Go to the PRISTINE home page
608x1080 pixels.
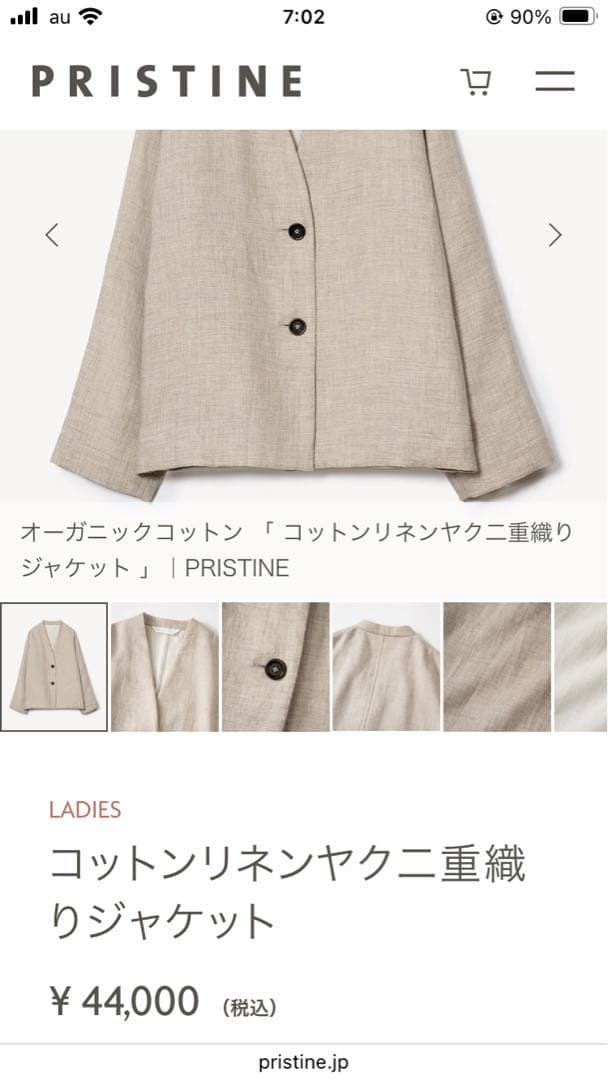click(166, 81)
